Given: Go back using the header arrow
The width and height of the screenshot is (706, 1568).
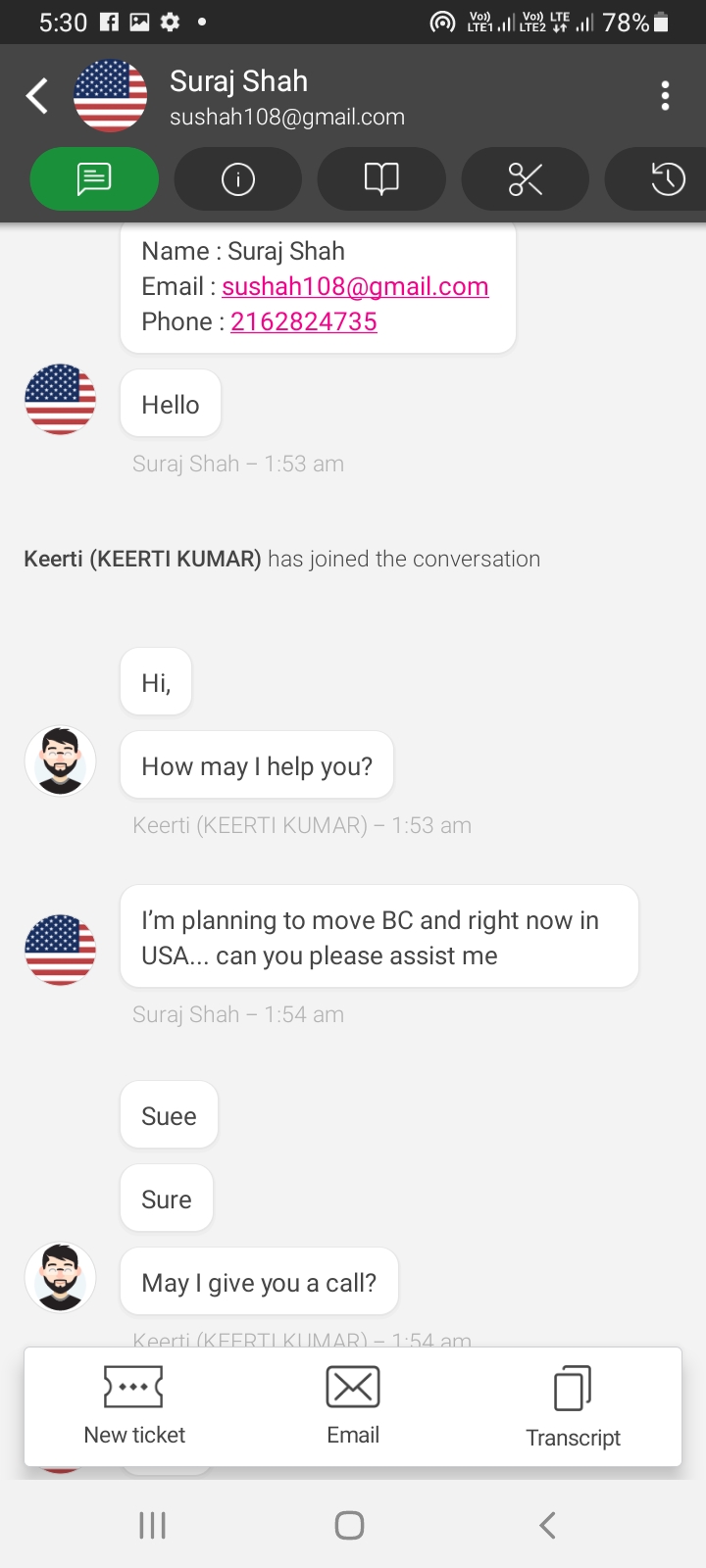Looking at the screenshot, I should click(37, 96).
